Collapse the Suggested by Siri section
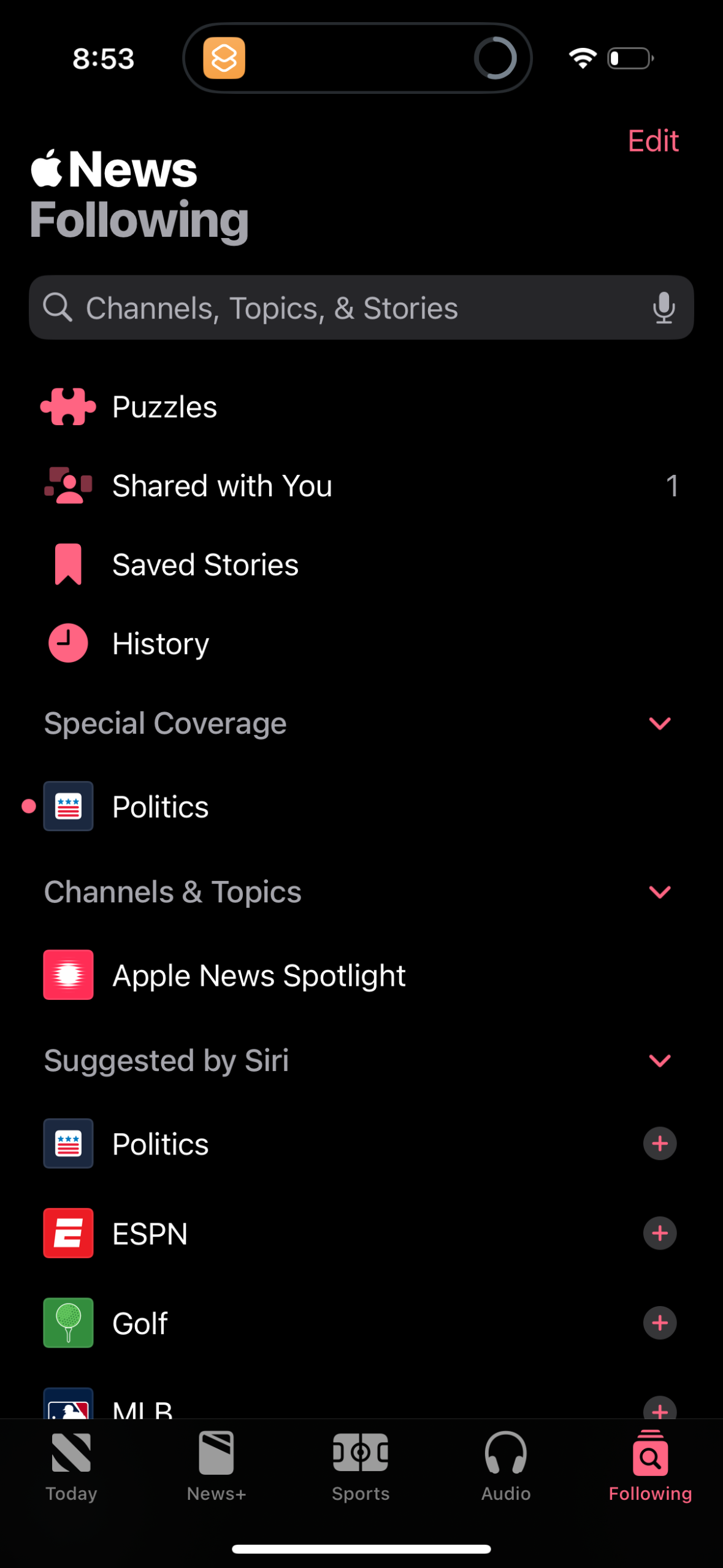The height and width of the screenshot is (1568, 723). click(660, 1061)
